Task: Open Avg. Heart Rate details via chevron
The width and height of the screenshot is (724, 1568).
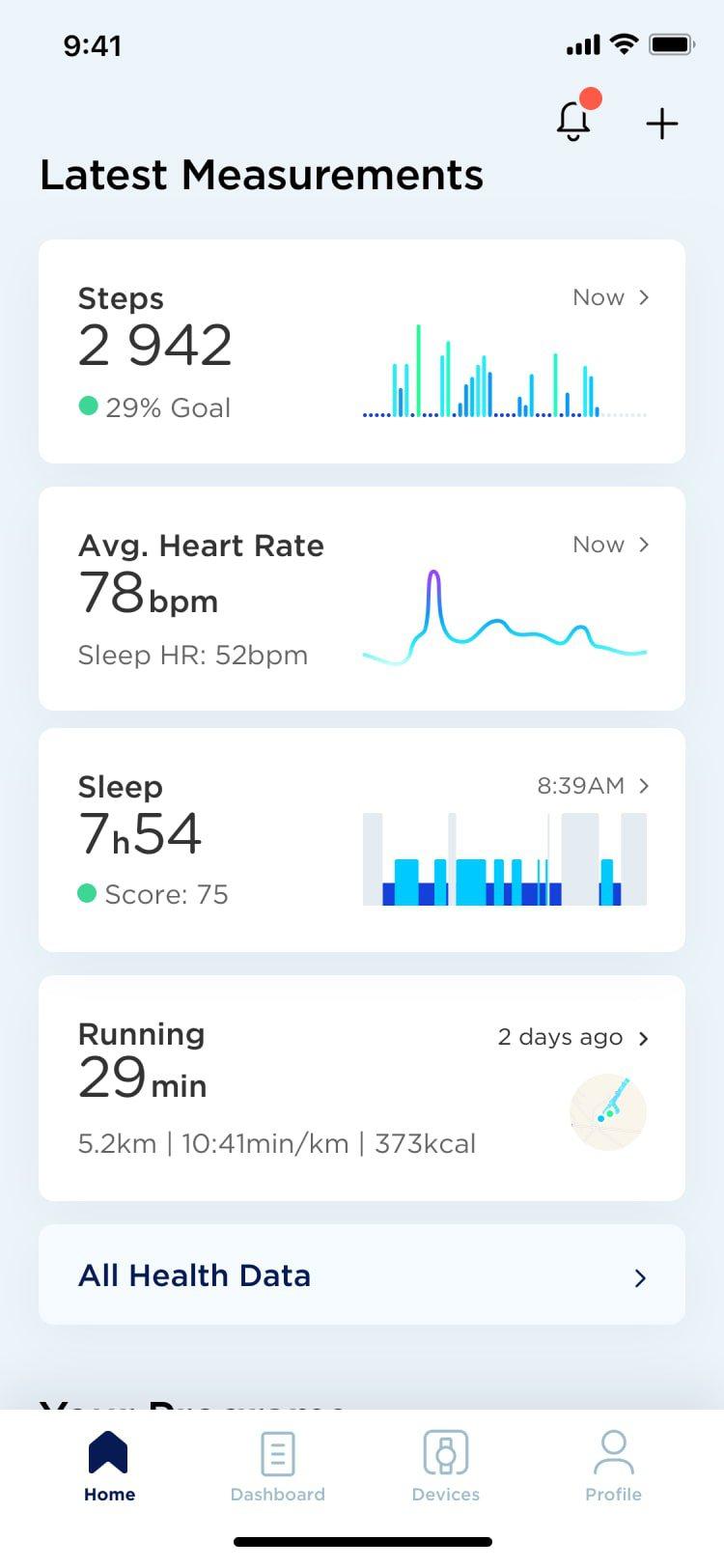Action: 644,545
